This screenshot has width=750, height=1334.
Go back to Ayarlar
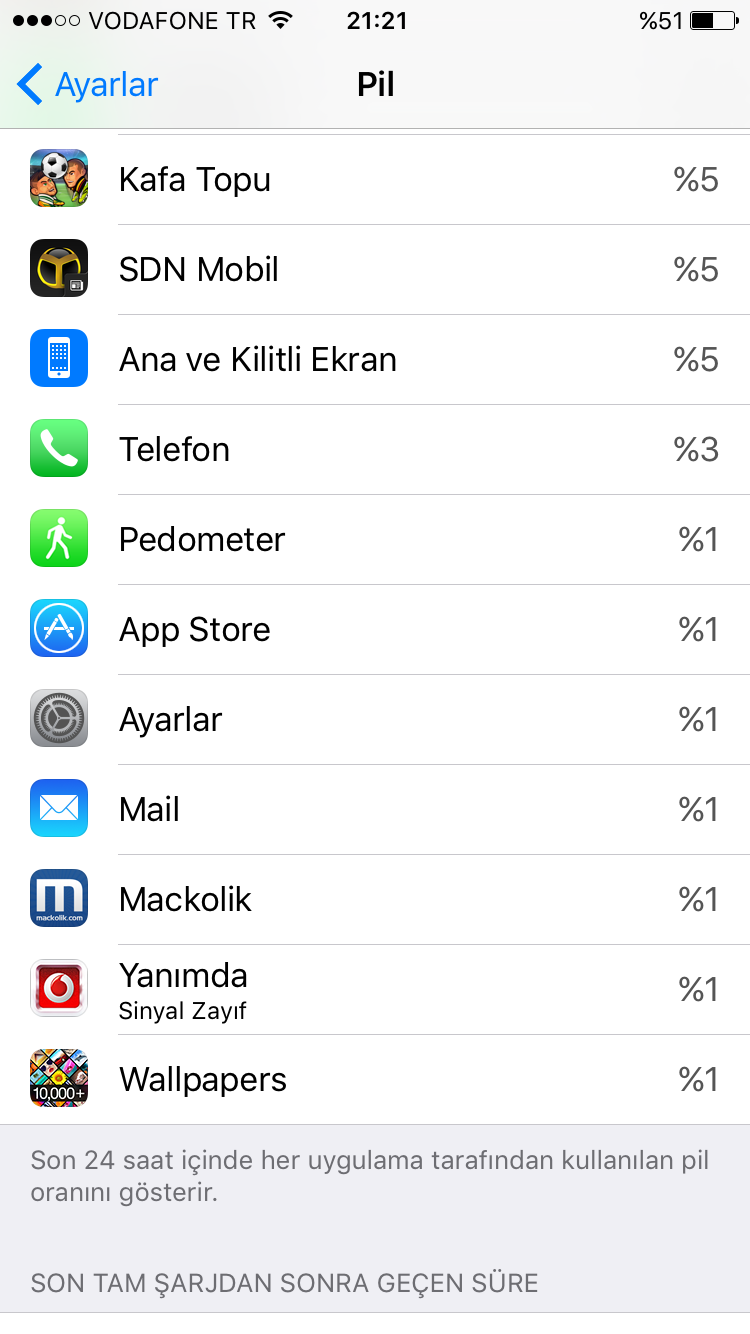[88, 85]
